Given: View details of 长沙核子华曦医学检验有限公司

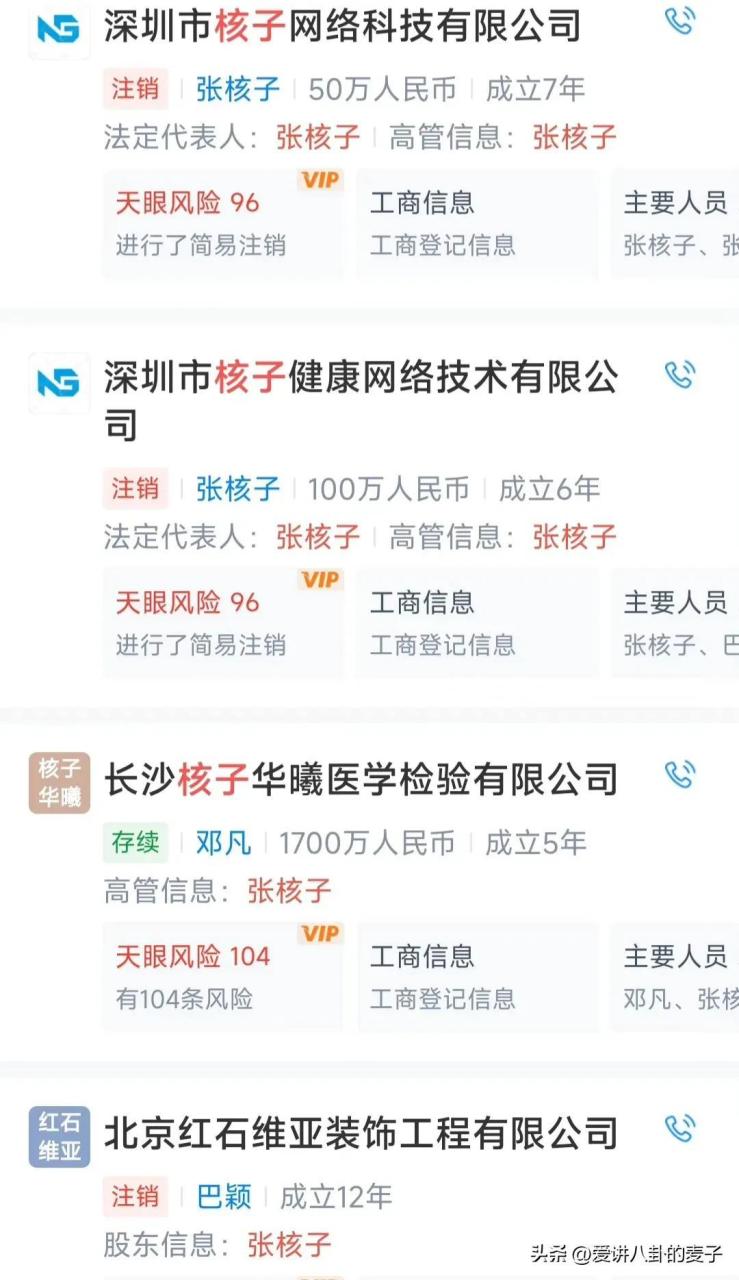Looking at the screenshot, I should (361, 779).
